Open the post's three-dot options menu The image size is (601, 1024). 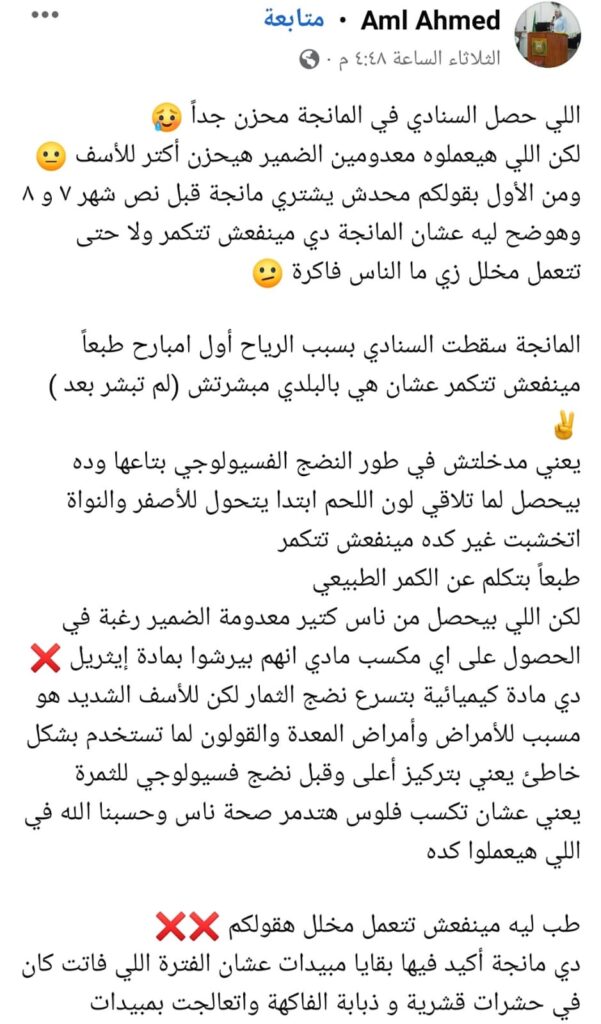click(45, 14)
